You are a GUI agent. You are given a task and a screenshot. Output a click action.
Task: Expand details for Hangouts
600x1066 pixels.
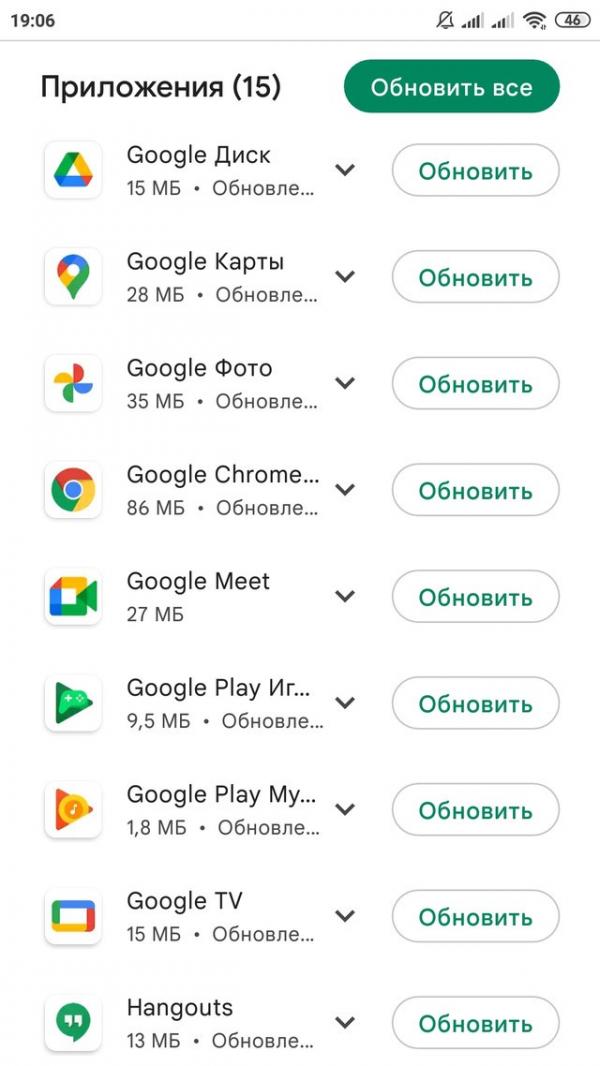pos(345,1022)
